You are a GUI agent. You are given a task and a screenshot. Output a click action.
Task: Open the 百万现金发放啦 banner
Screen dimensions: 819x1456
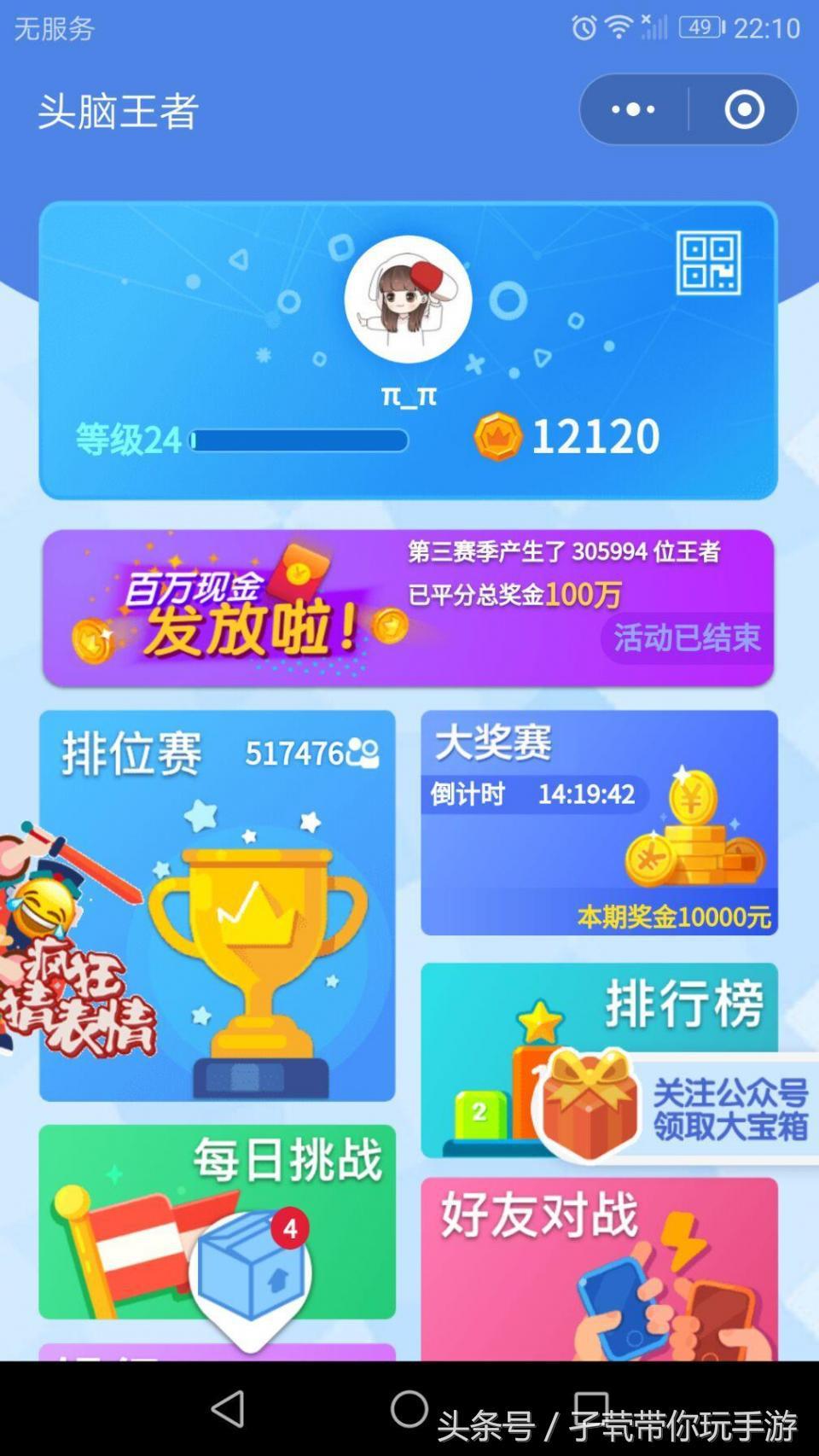[408, 608]
